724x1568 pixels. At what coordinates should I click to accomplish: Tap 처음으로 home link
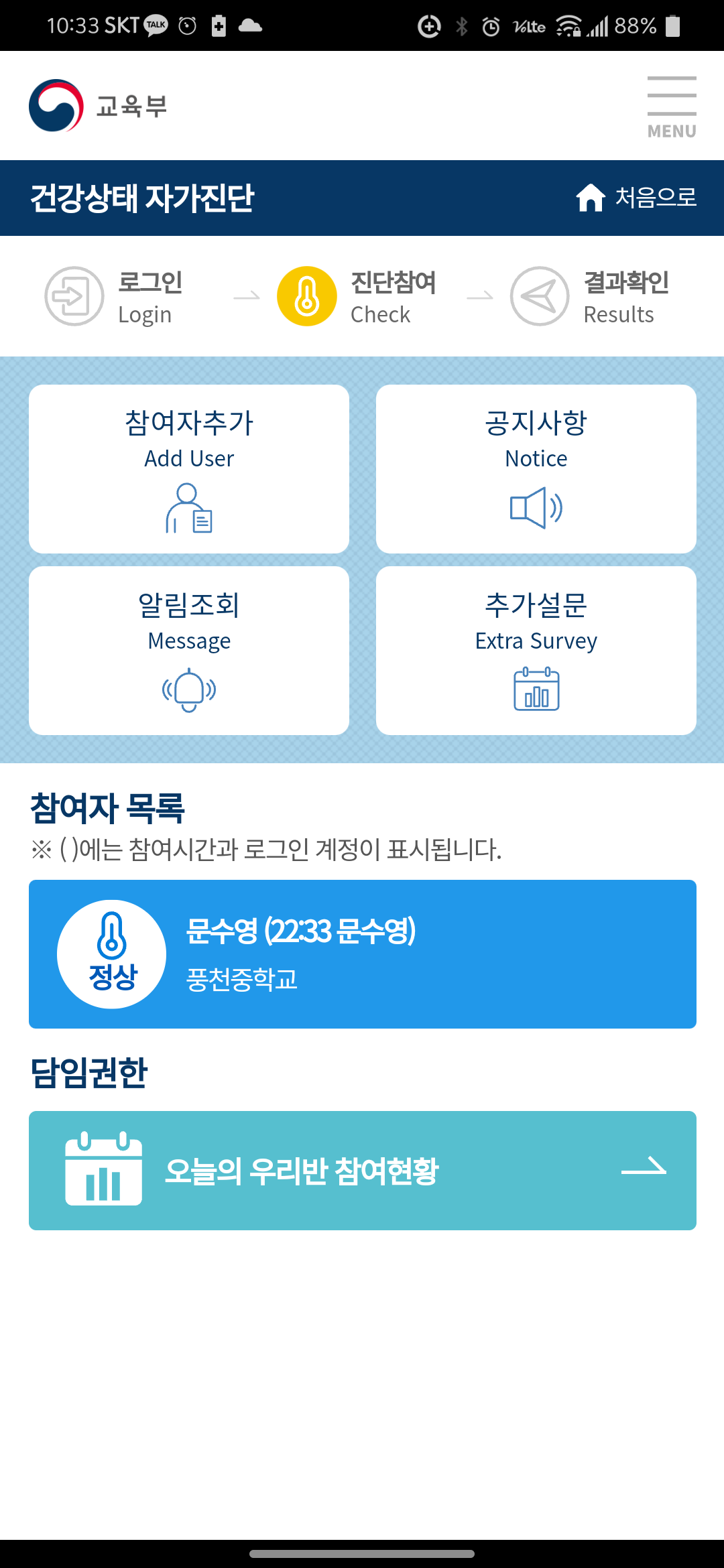636,198
